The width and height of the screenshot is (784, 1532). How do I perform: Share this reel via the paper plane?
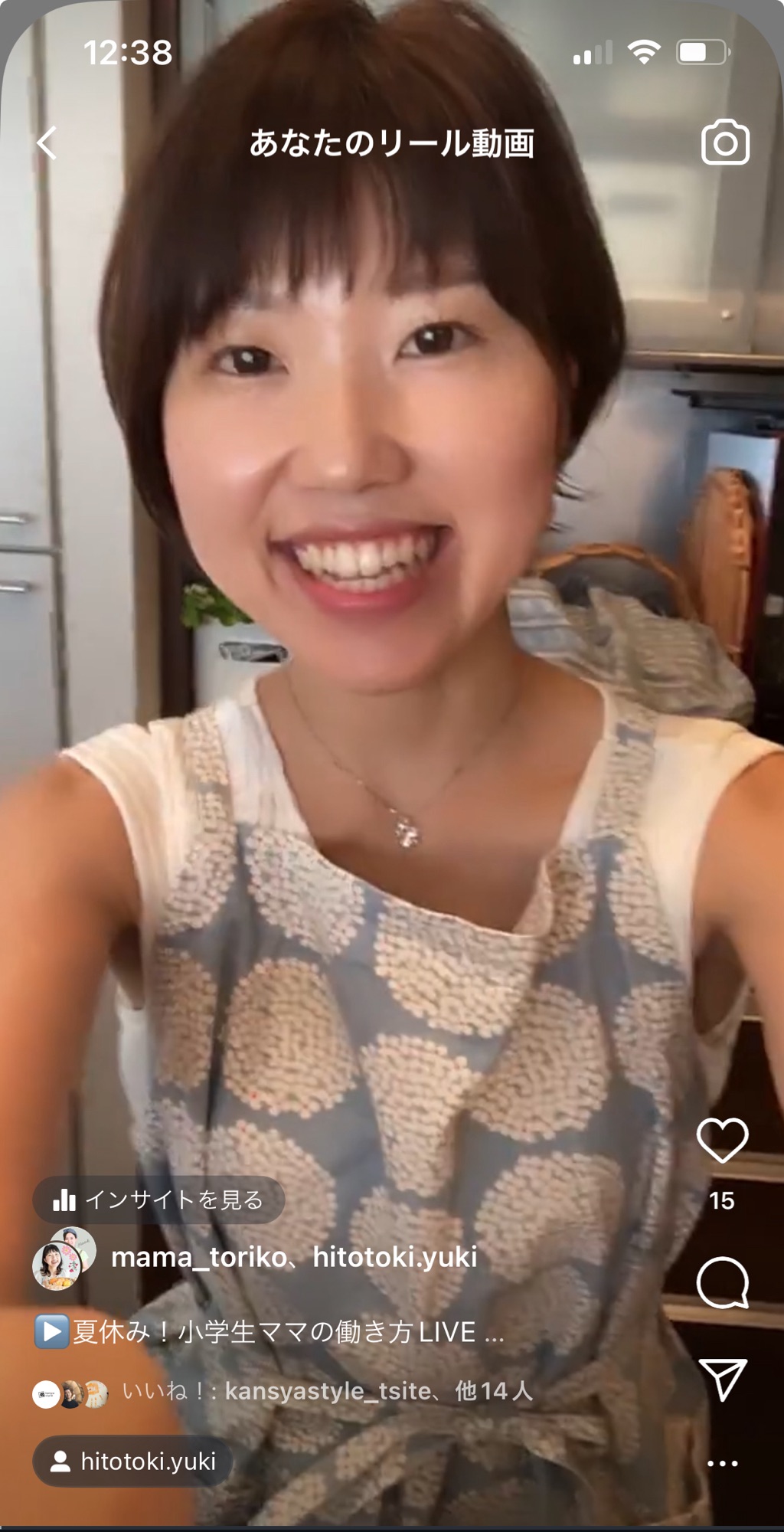[x=722, y=1380]
